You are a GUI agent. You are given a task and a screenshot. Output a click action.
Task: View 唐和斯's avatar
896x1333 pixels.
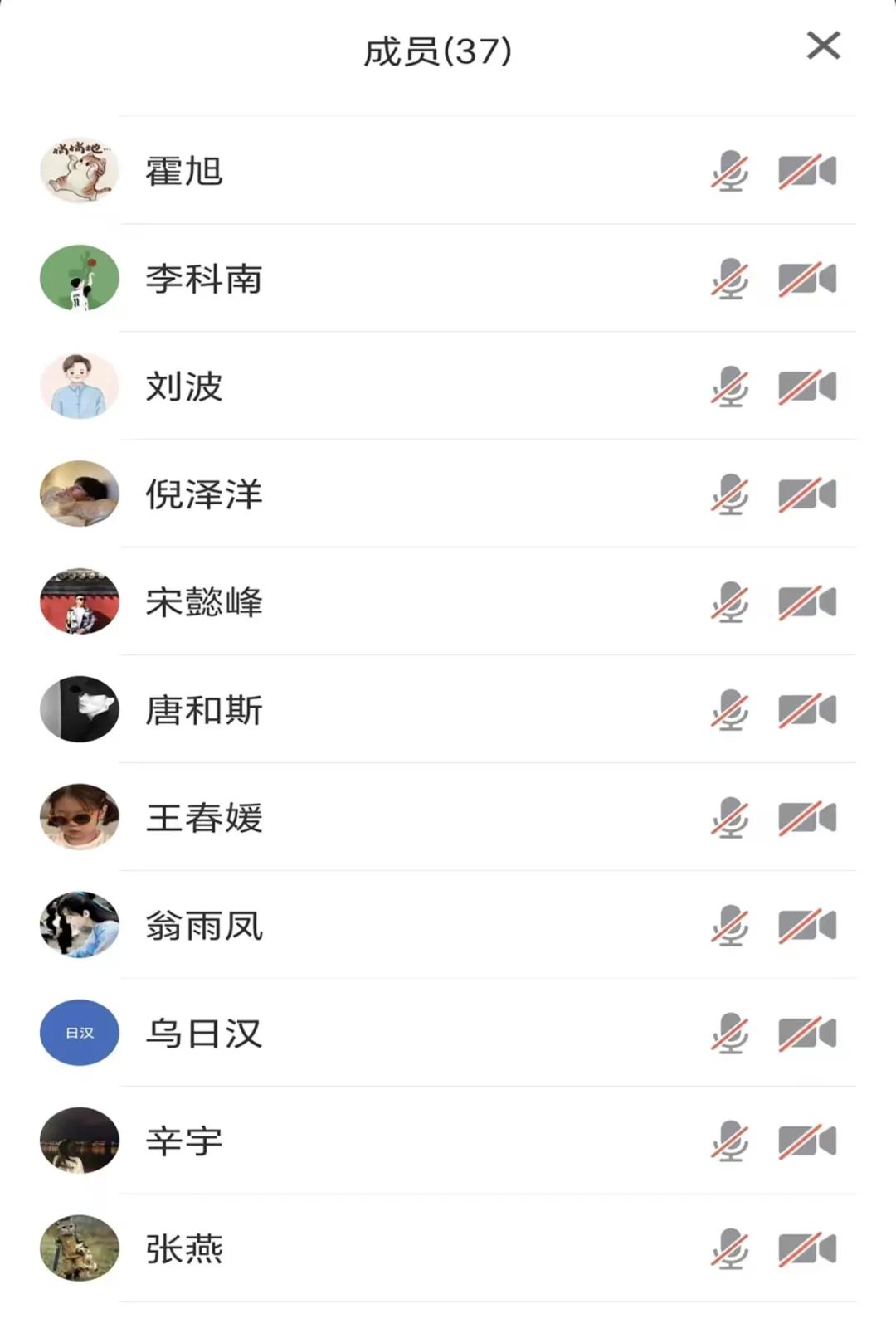click(x=80, y=709)
